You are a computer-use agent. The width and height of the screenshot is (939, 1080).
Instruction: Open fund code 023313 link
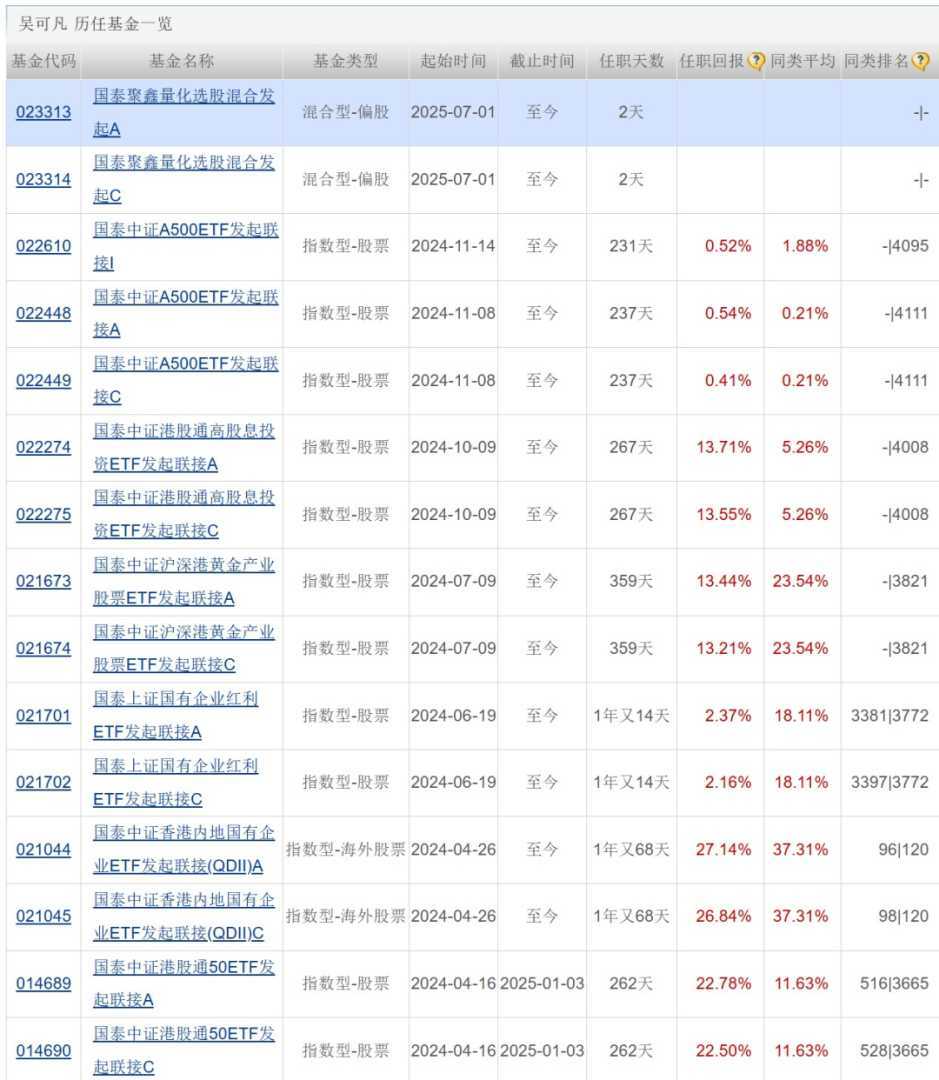click(43, 112)
